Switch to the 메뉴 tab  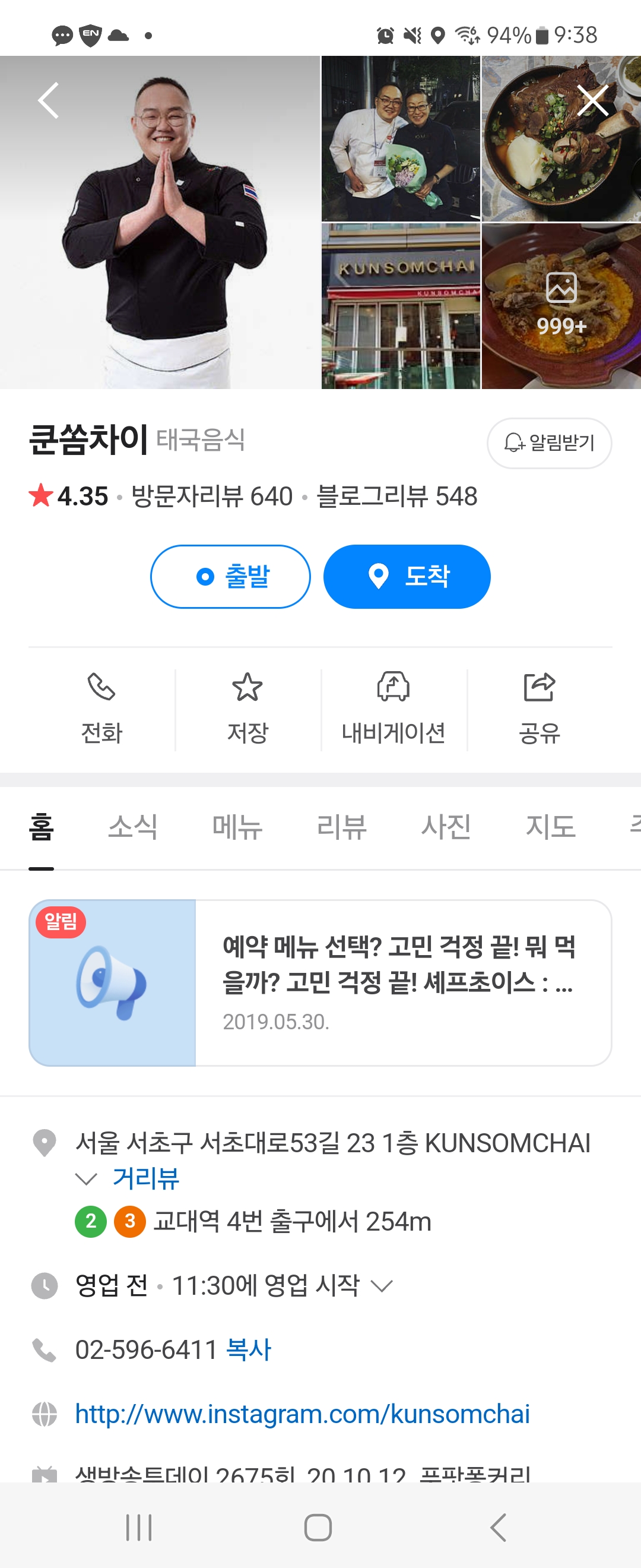click(237, 827)
